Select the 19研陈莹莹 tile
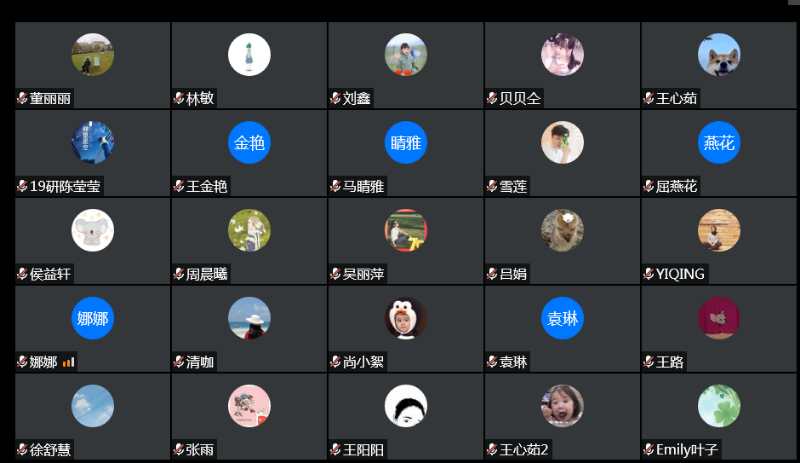The width and height of the screenshot is (800, 463). tap(92, 152)
